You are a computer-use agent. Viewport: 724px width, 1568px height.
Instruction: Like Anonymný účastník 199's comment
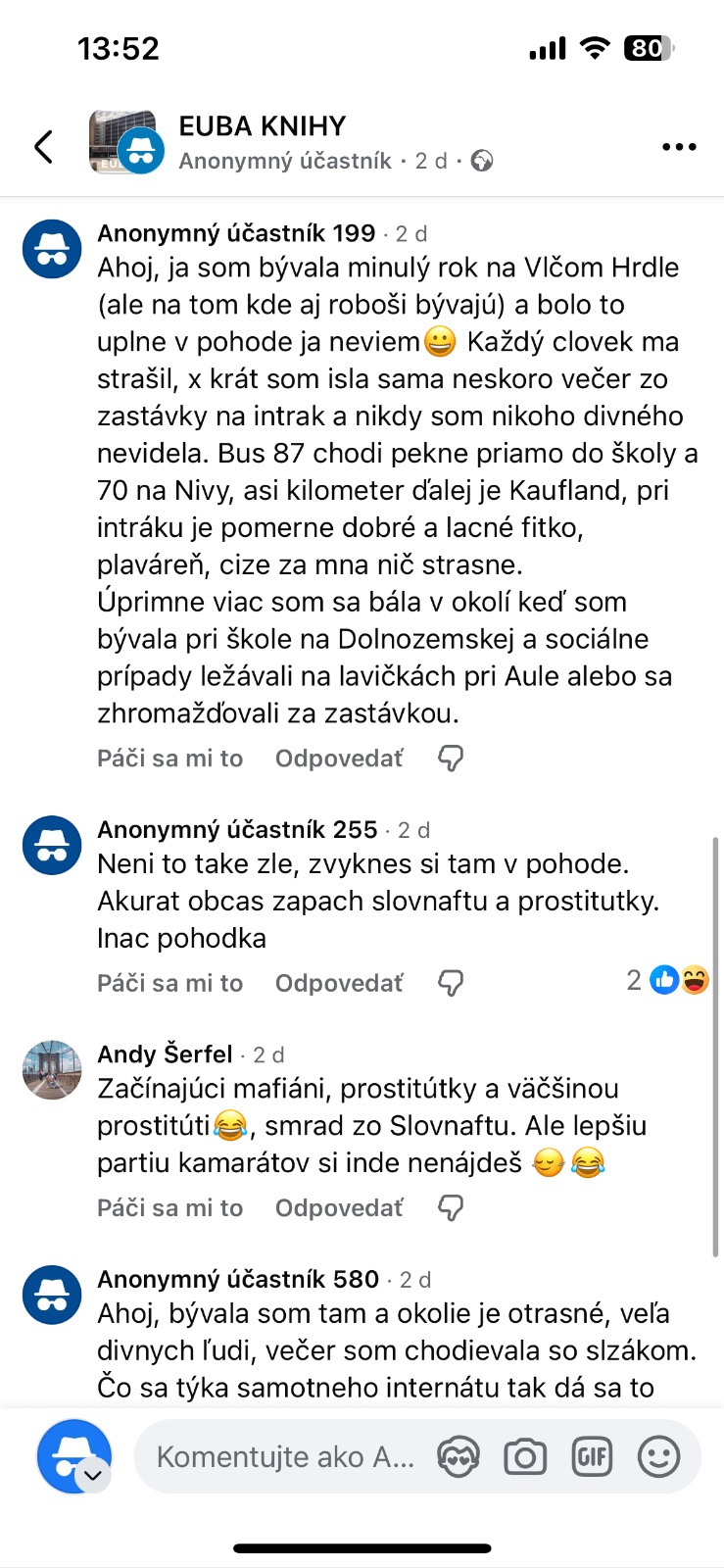click(169, 759)
